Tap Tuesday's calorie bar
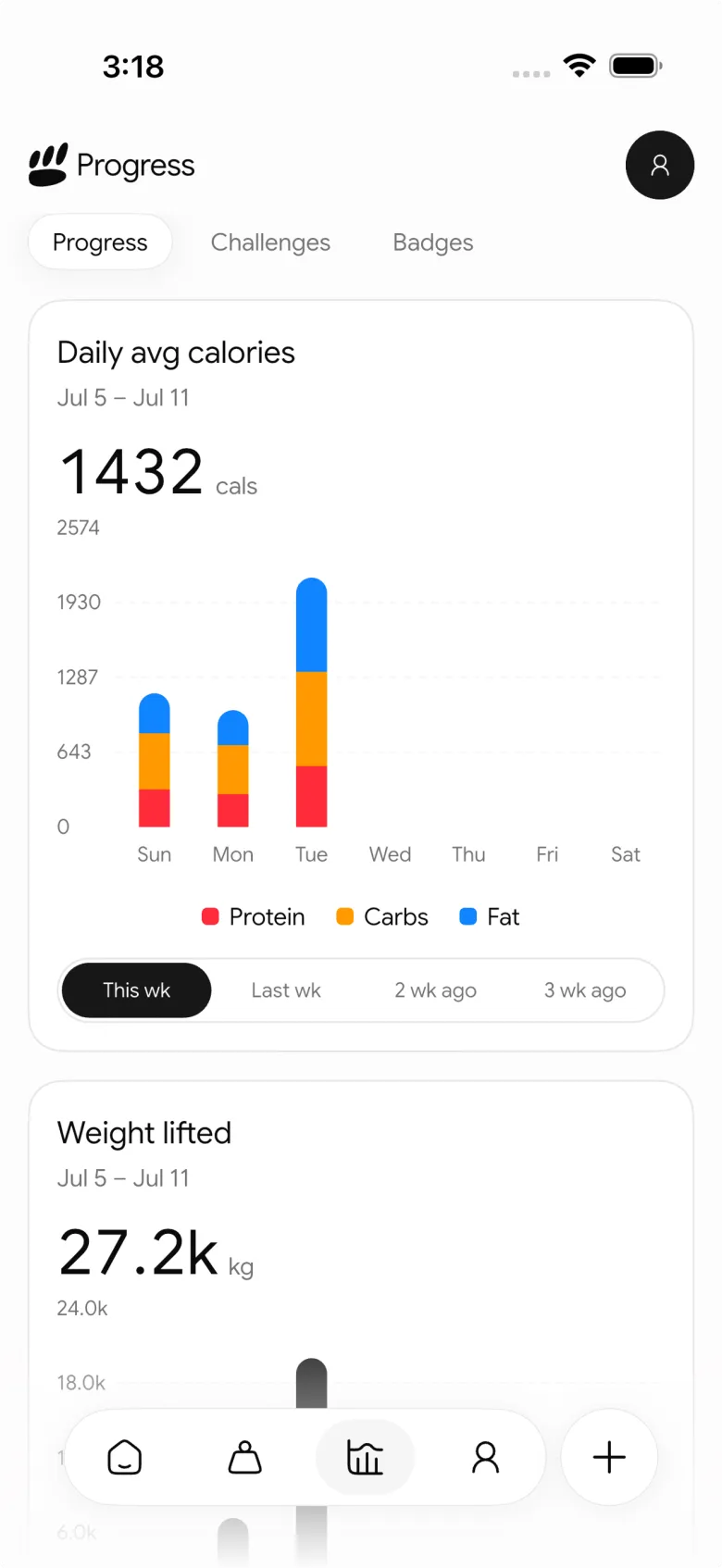The image size is (722, 1568). coord(311,702)
